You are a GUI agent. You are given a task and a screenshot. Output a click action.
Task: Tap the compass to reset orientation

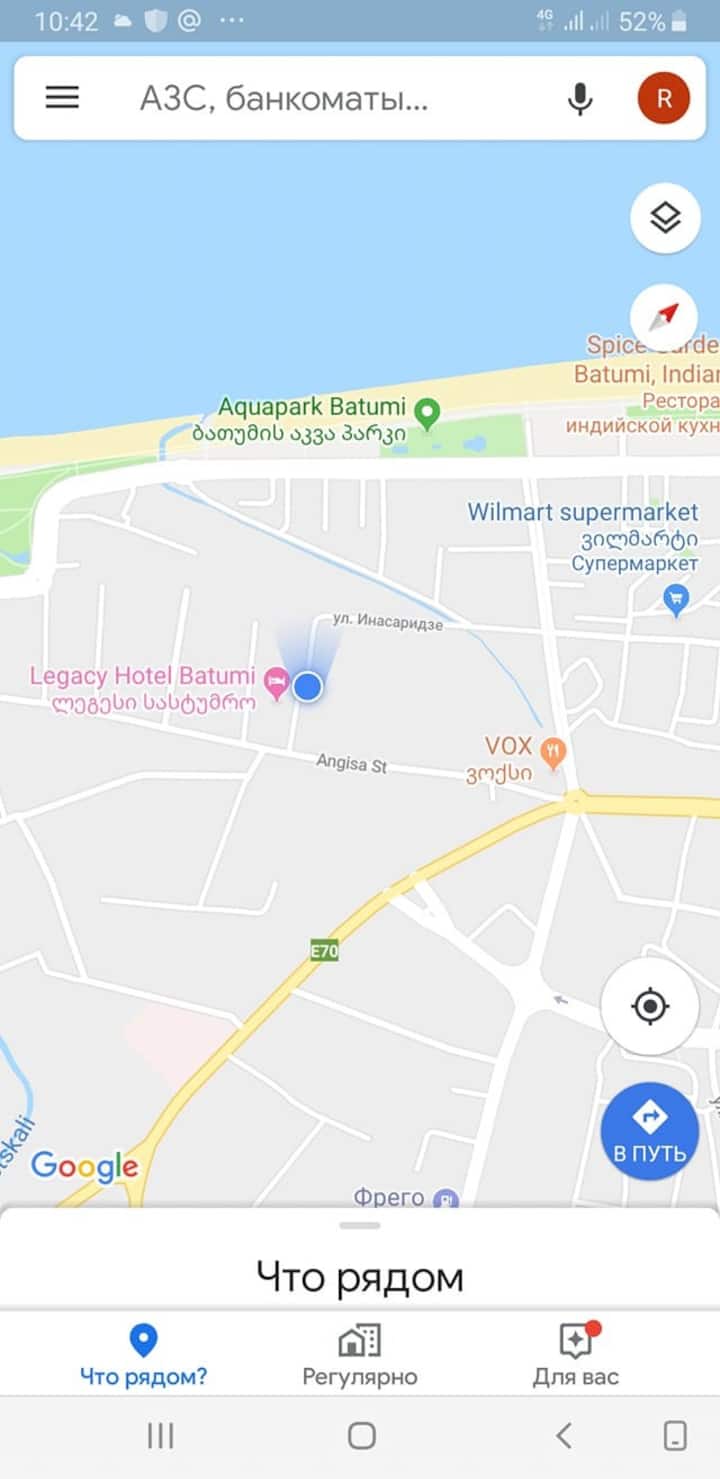(x=665, y=316)
